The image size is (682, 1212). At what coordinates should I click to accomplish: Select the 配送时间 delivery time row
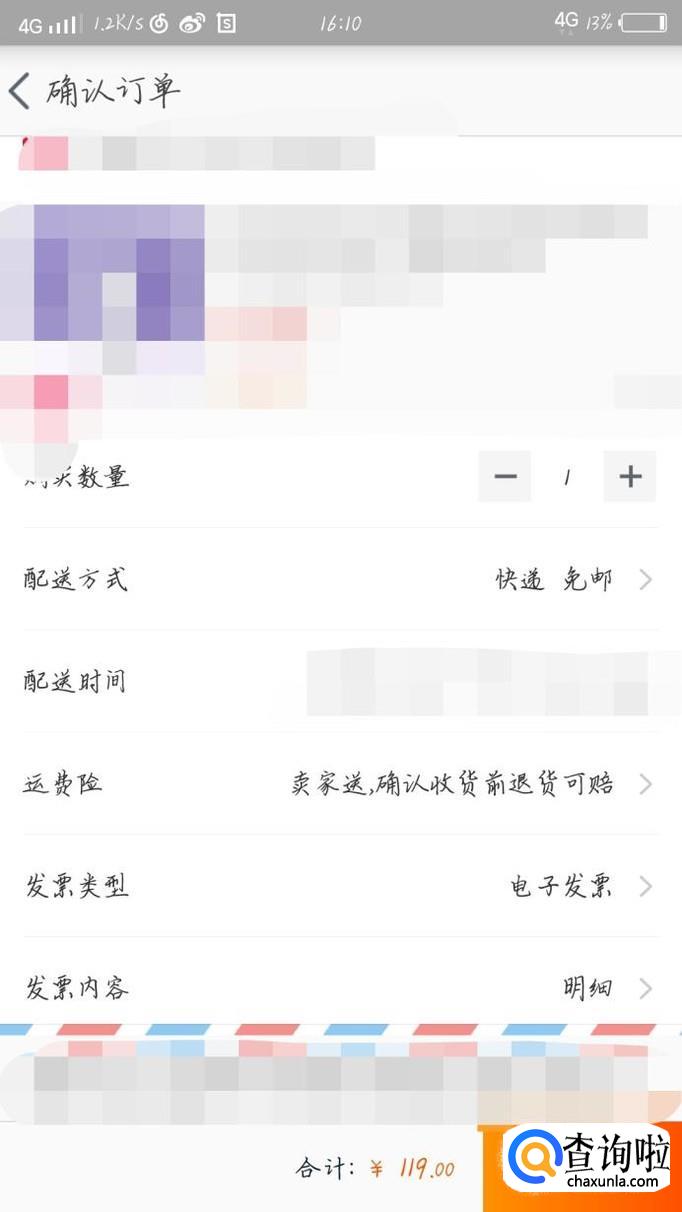(x=340, y=681)
